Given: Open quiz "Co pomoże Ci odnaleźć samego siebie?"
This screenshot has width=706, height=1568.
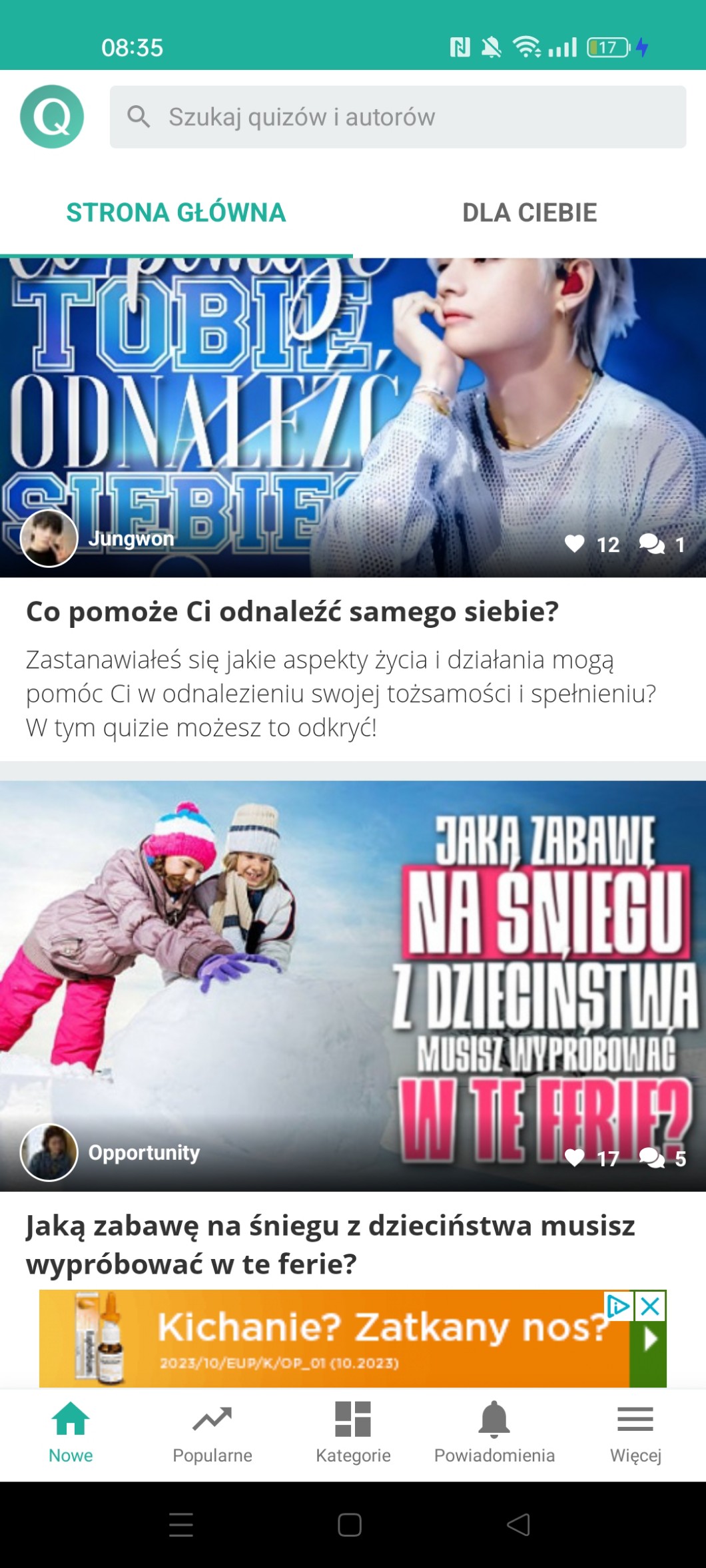Looking at the screenshot, I should point(292,611).
